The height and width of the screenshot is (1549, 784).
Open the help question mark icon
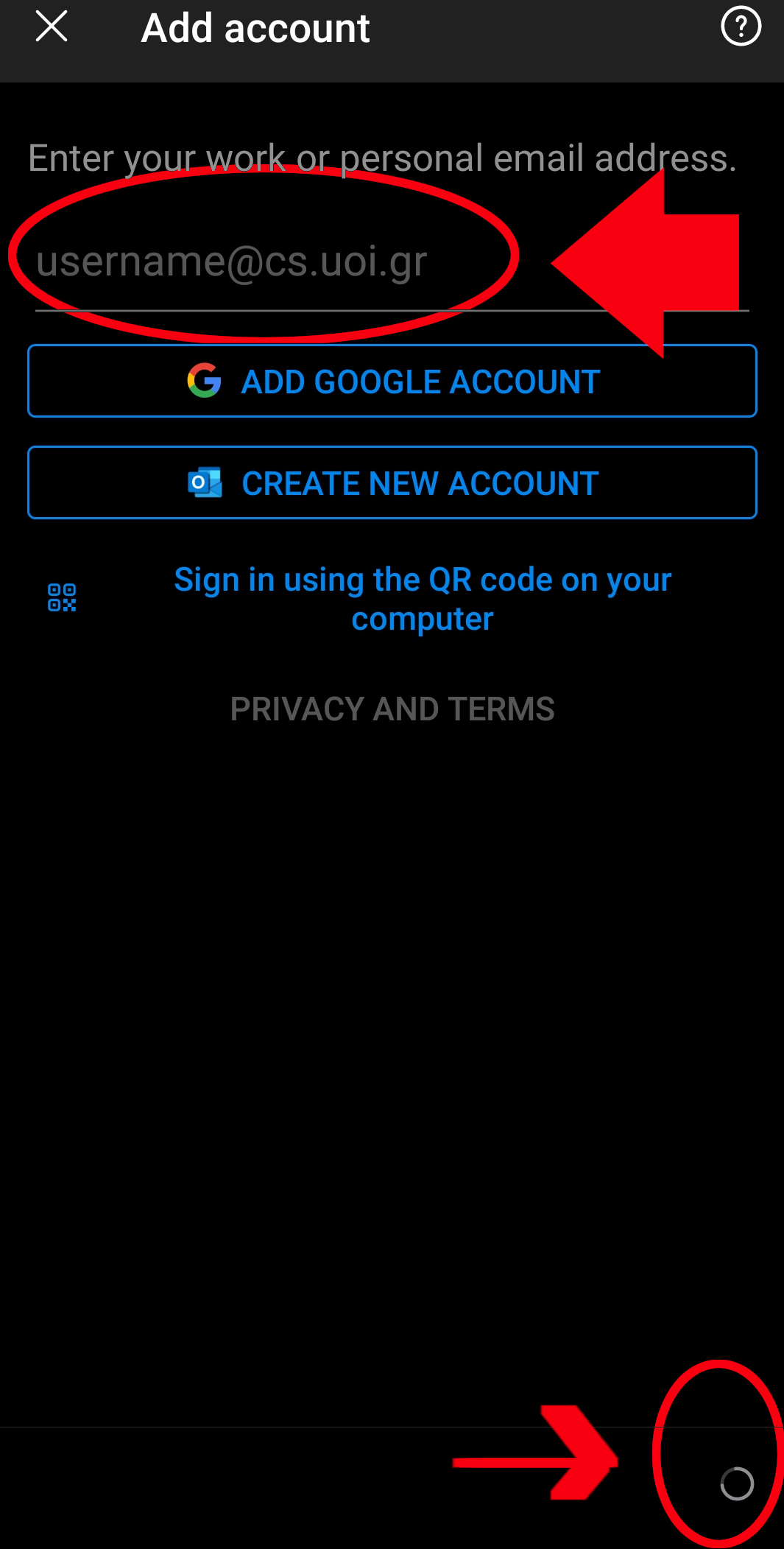(x=740, y=27)
